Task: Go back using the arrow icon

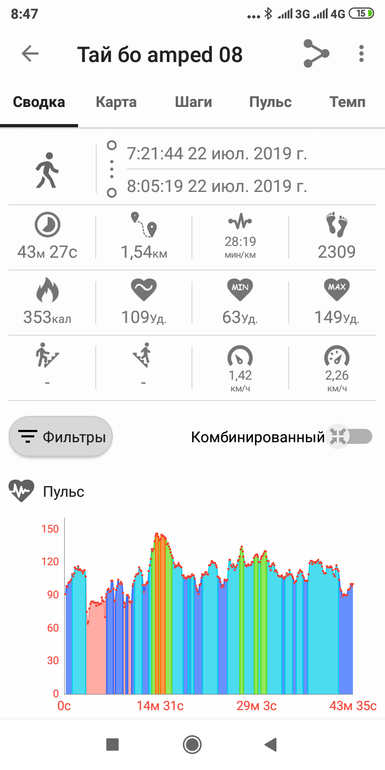Action: click(x=30, y=54)
